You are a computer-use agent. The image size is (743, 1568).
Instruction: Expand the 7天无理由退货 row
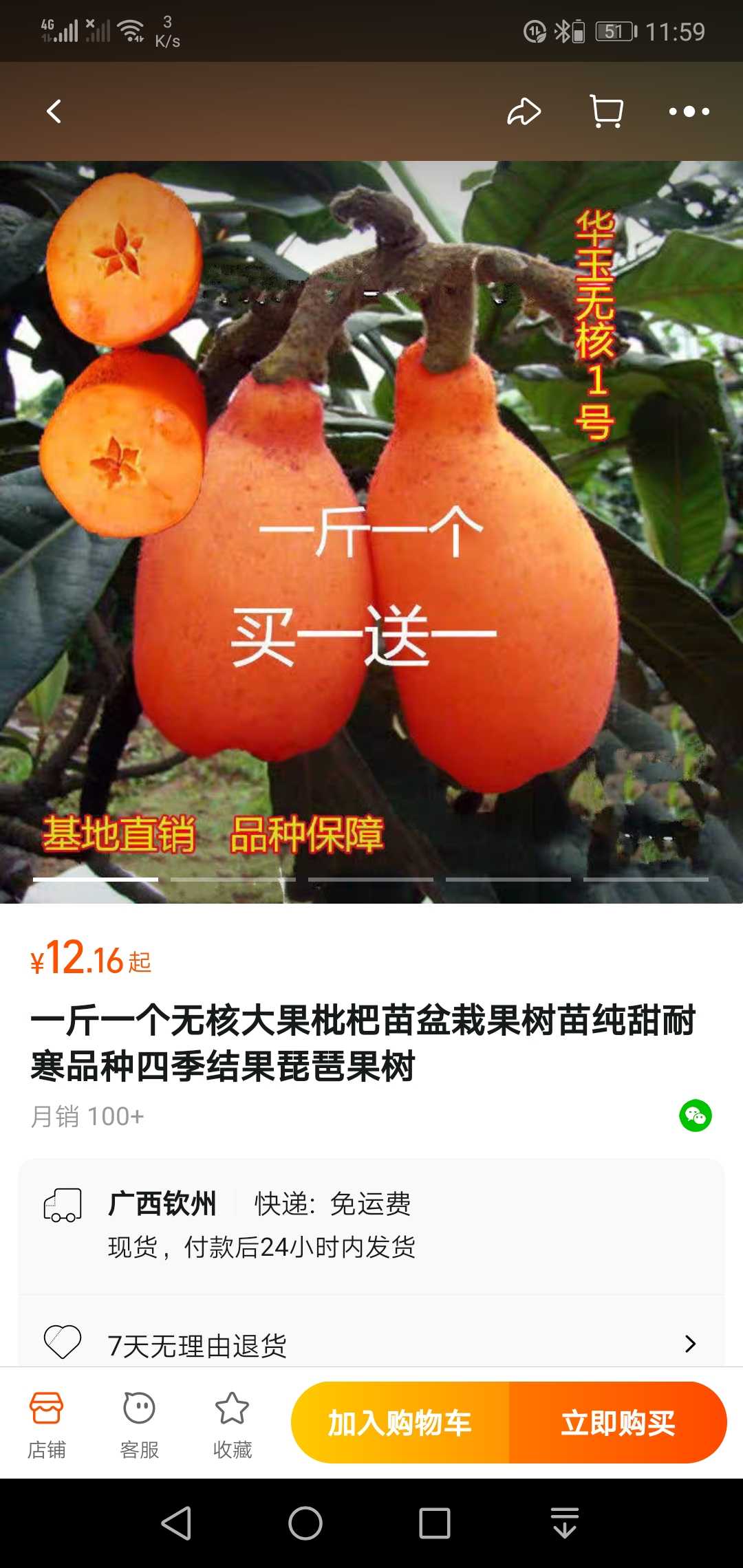(371, 1344)
